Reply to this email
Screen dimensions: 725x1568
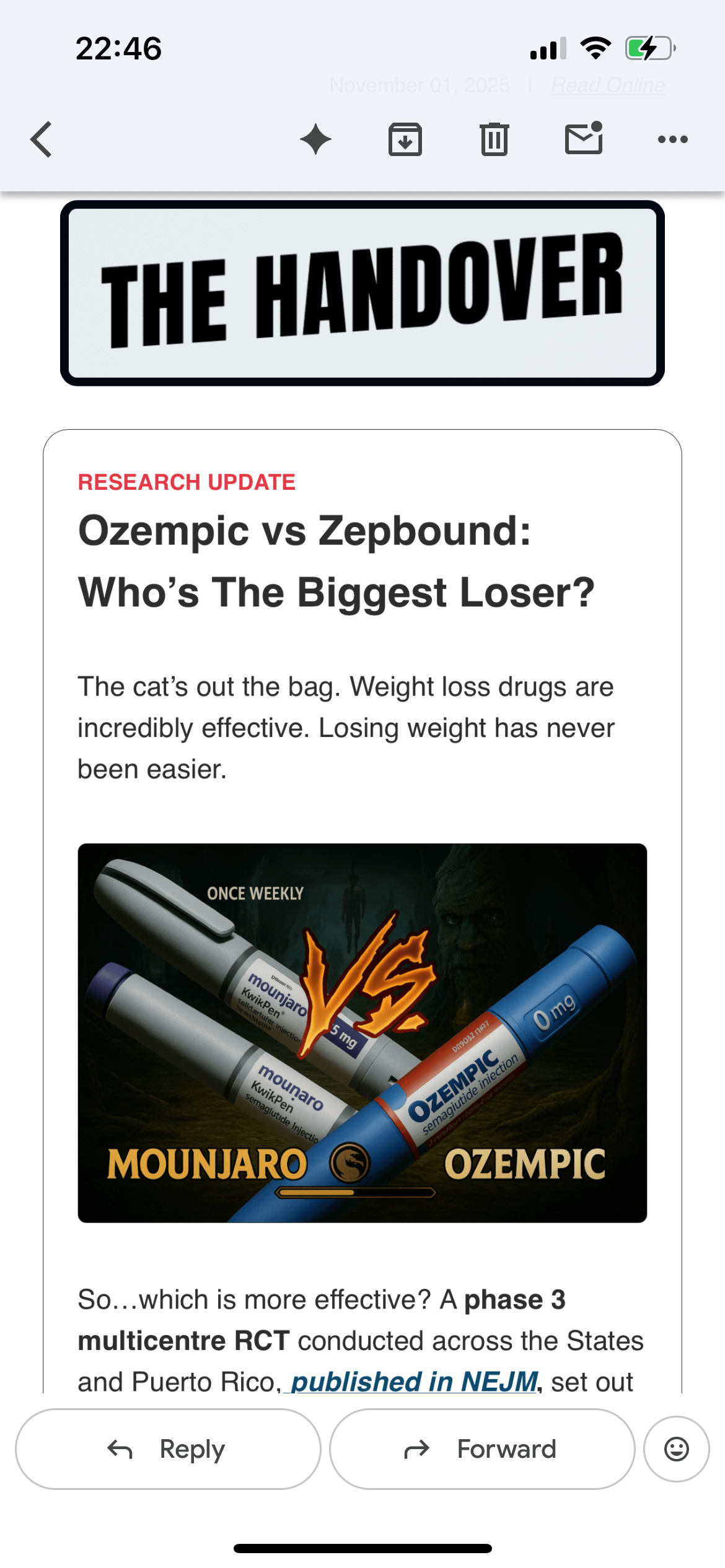[168, 1449]
